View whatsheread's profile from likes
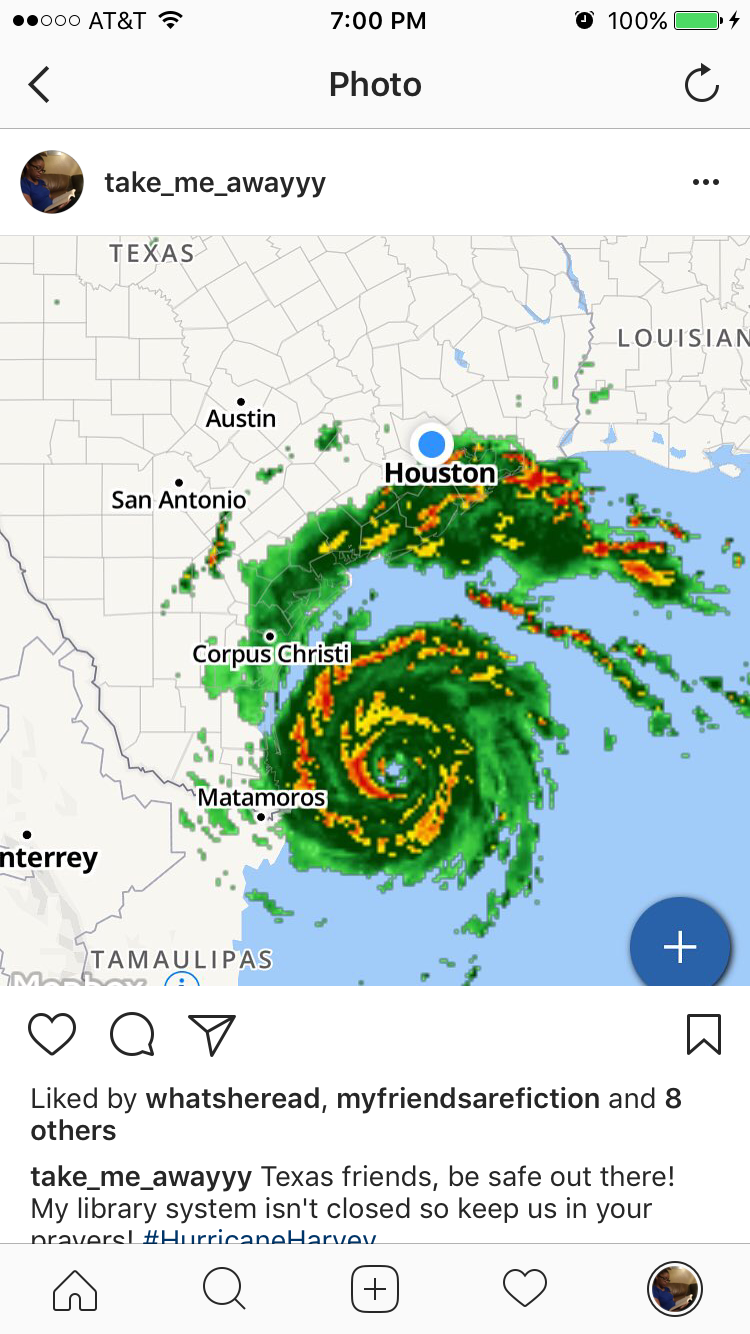This screenshot has width=750, height=1334. pos(232,1099)
